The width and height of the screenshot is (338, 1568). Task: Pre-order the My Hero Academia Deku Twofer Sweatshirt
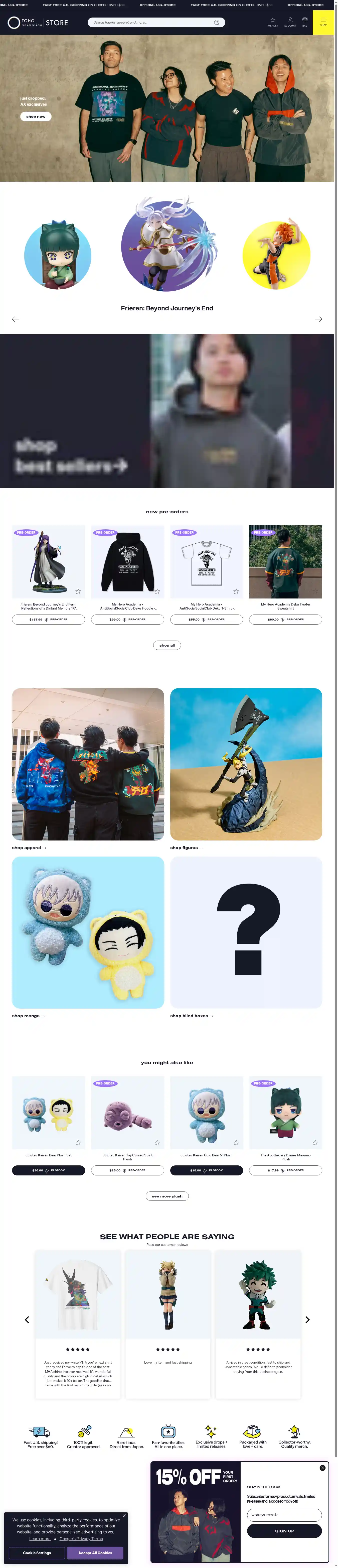[285, 619]
